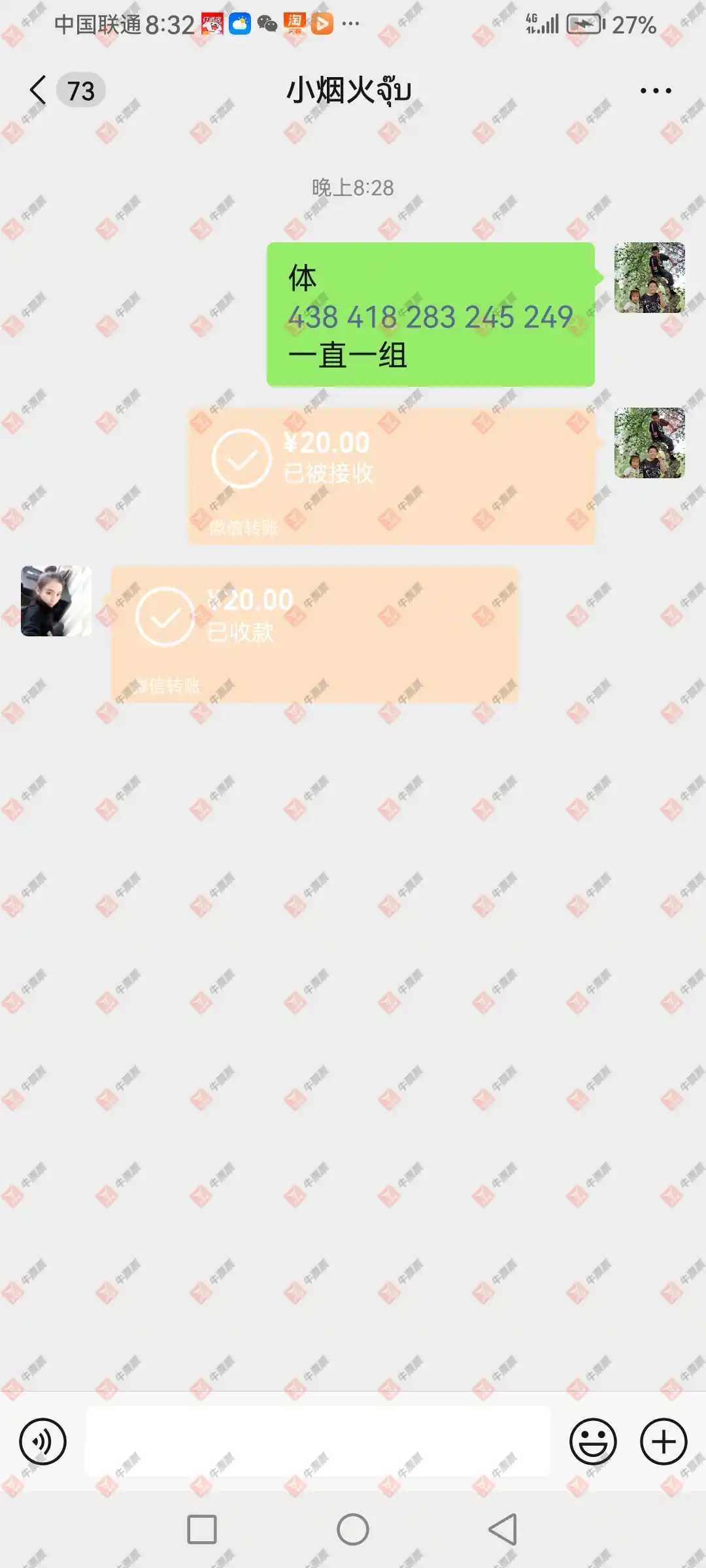706x1568 pixels.
Task: Open the emoji sticker panel
Action: tap(593, 1441)
